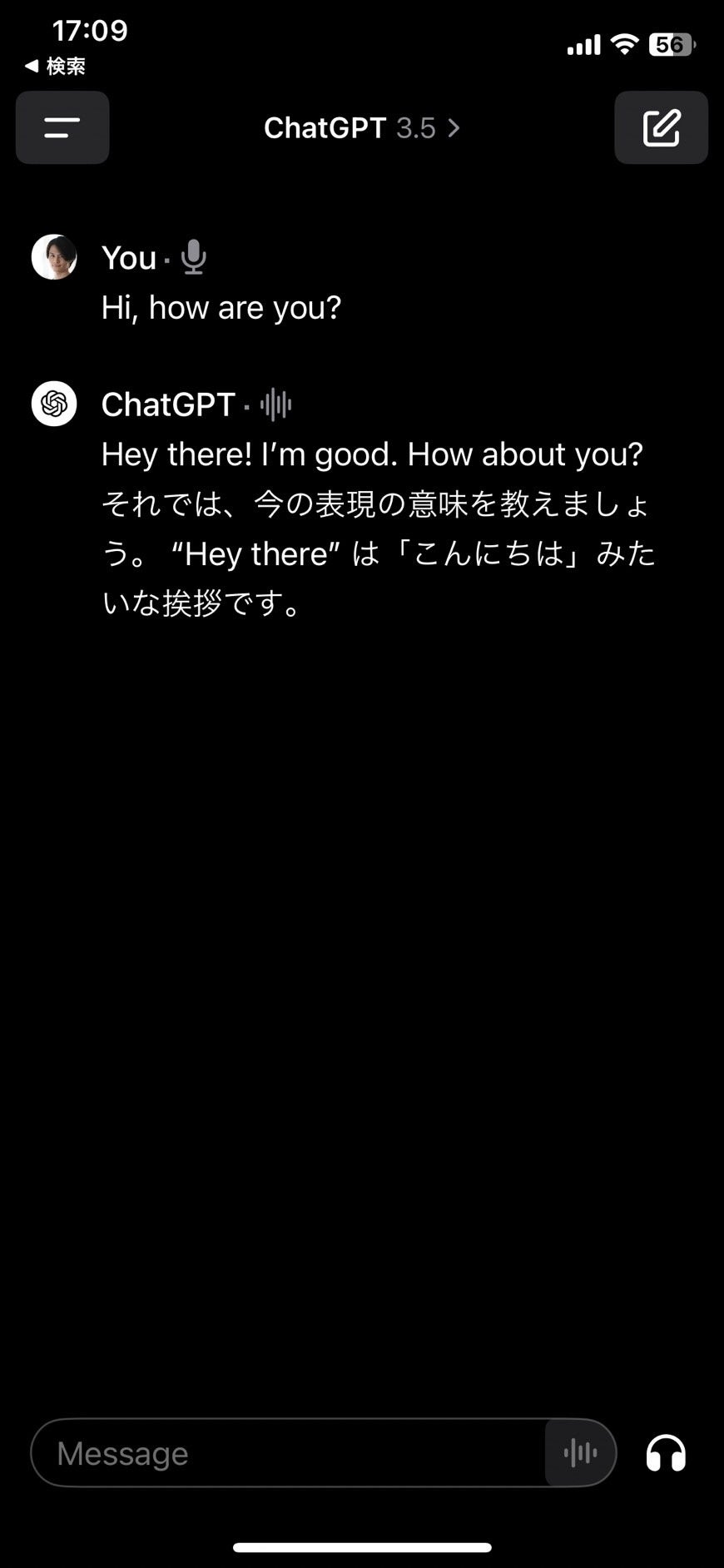The width and height of the screenshot is (724, 1568).
Task: Open the ChatGPT 3.5 model selector
Action: click(361, 128)
